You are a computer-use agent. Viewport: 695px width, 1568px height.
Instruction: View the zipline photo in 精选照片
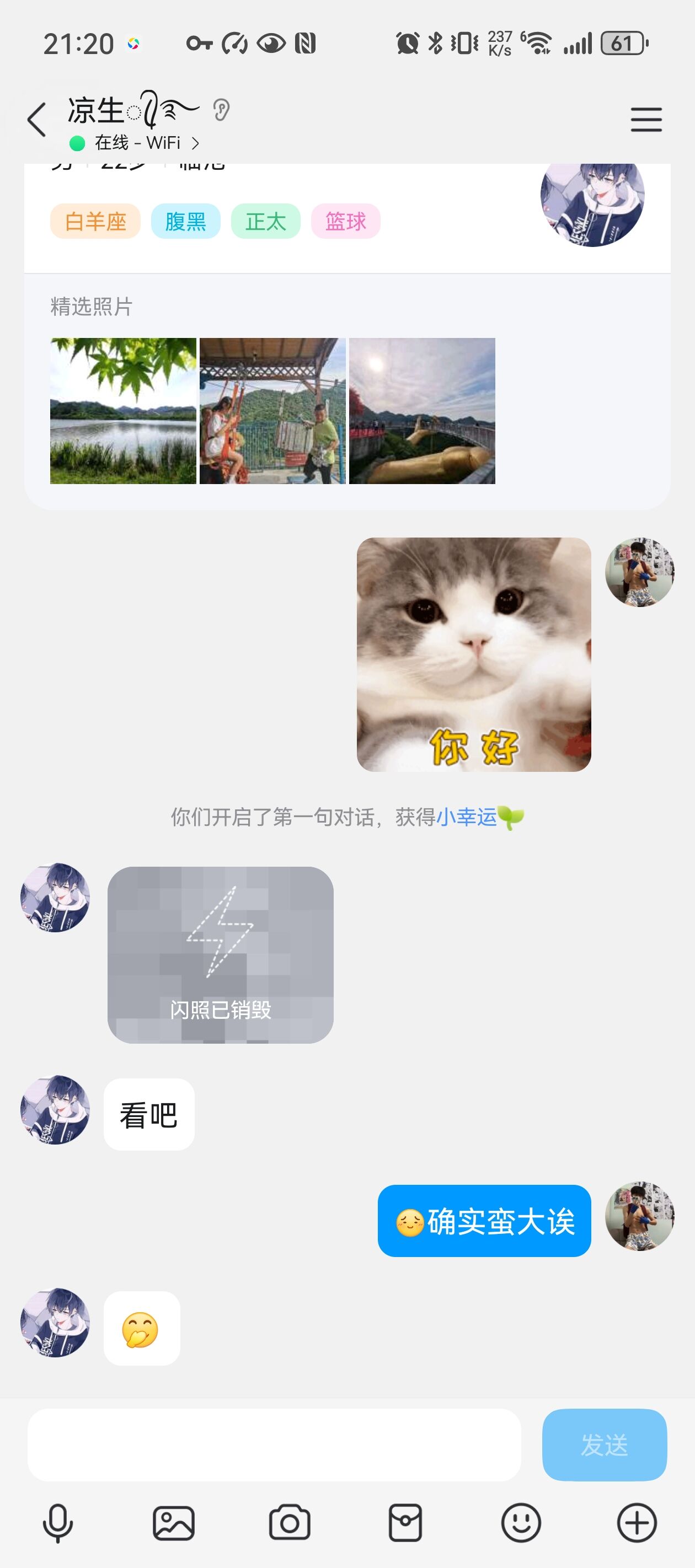point(273,411)
